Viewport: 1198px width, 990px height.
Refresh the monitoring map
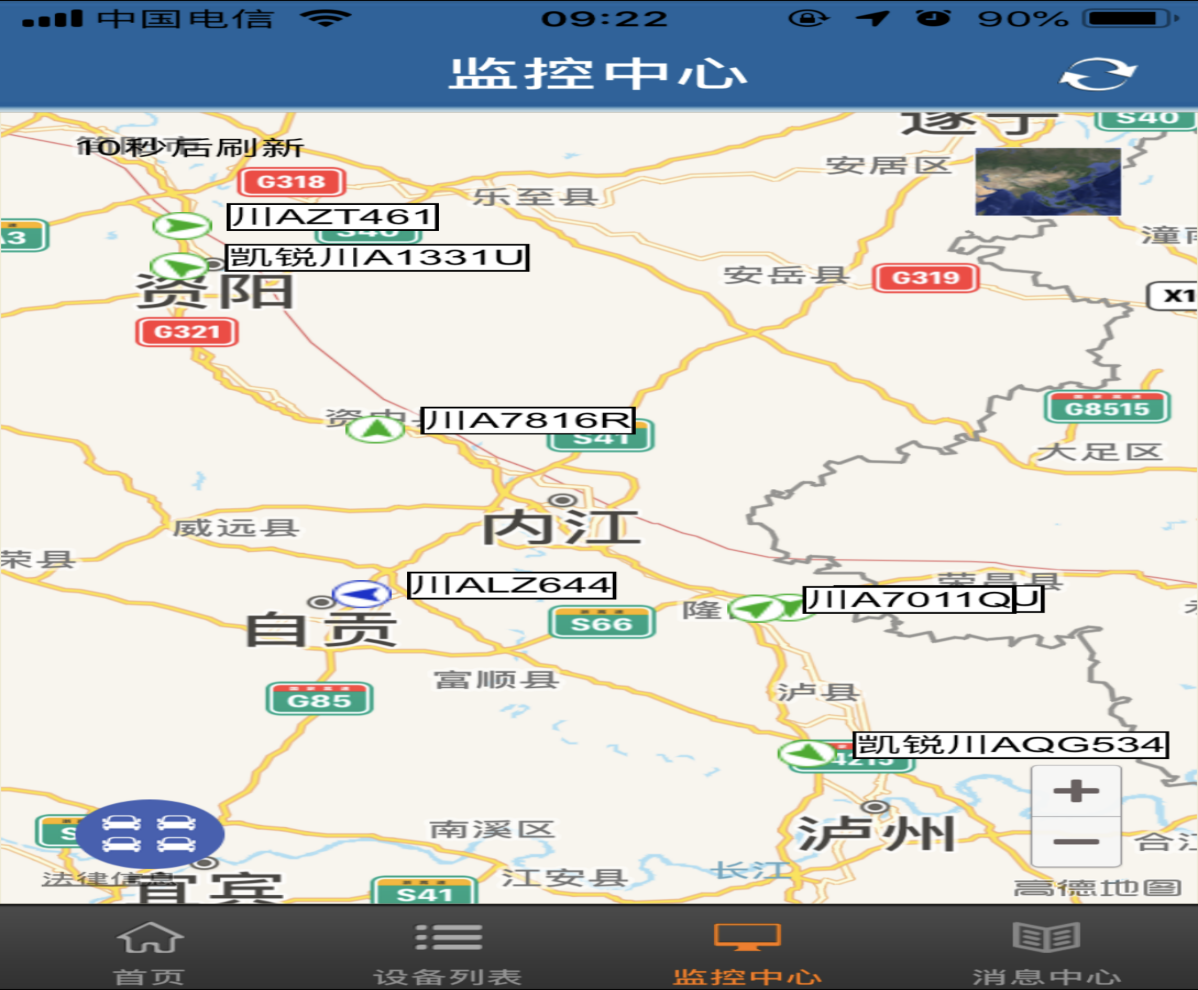click(x=1098, y=75)
